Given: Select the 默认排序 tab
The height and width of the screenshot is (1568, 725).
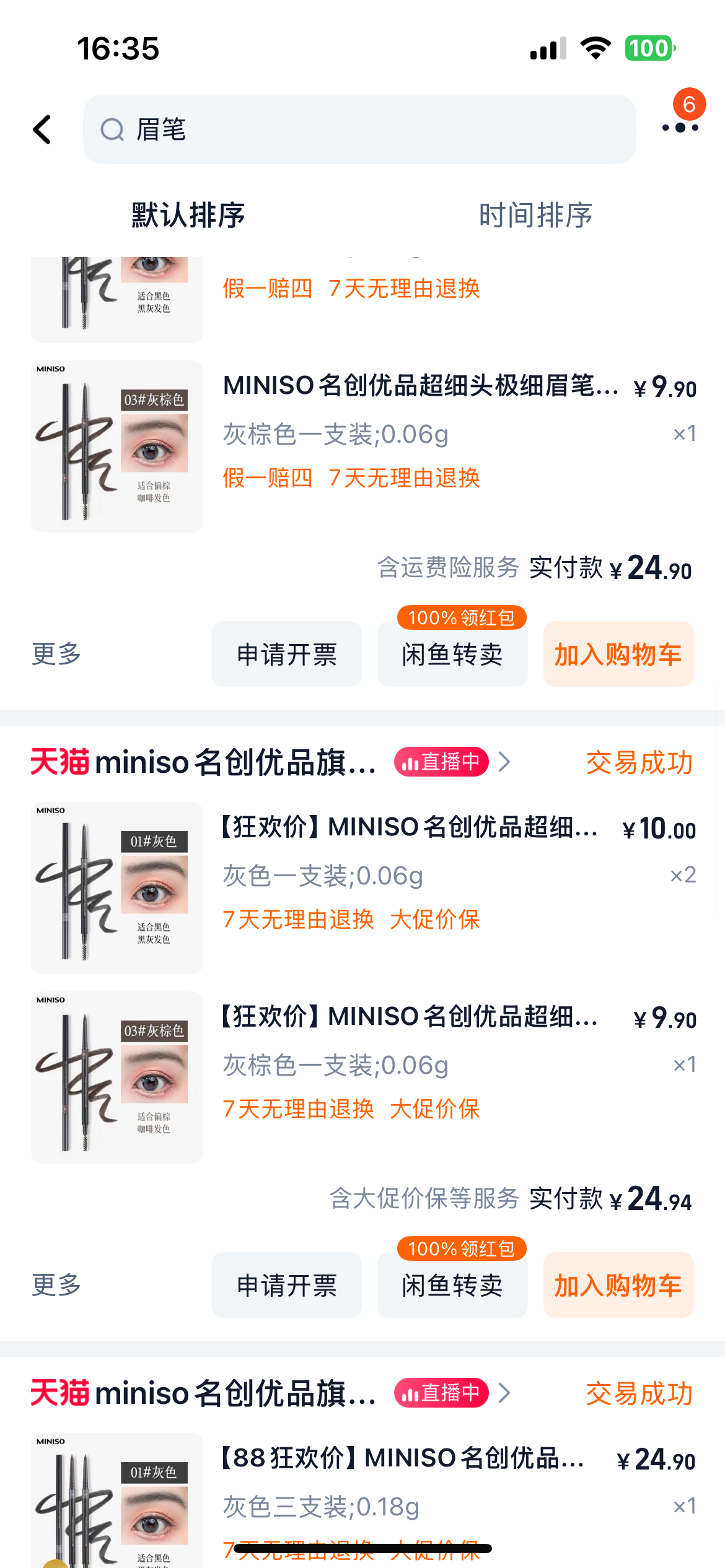Looking at the screenshot, I should pyautogui.click(x=188, y=216).
